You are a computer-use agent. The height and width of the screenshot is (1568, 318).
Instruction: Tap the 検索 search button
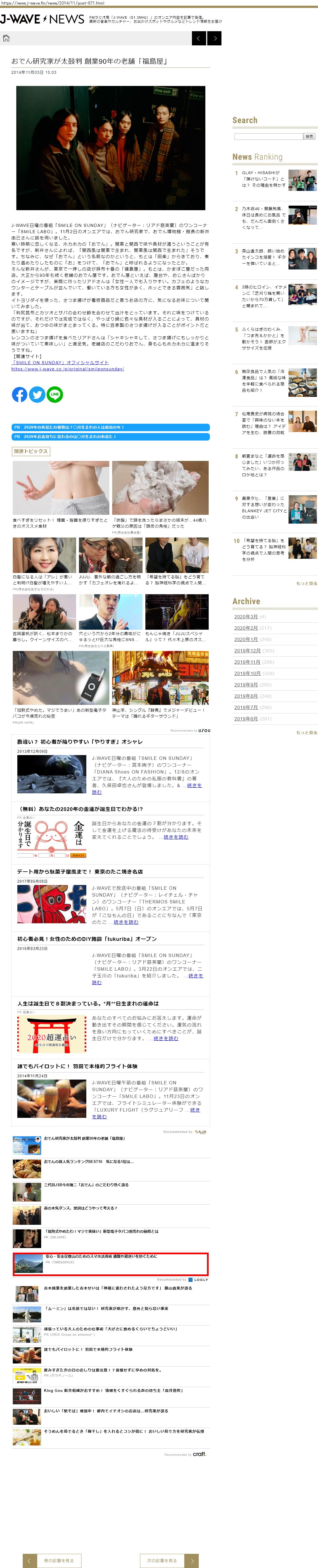pyautogui.click(x=309, y=136)
